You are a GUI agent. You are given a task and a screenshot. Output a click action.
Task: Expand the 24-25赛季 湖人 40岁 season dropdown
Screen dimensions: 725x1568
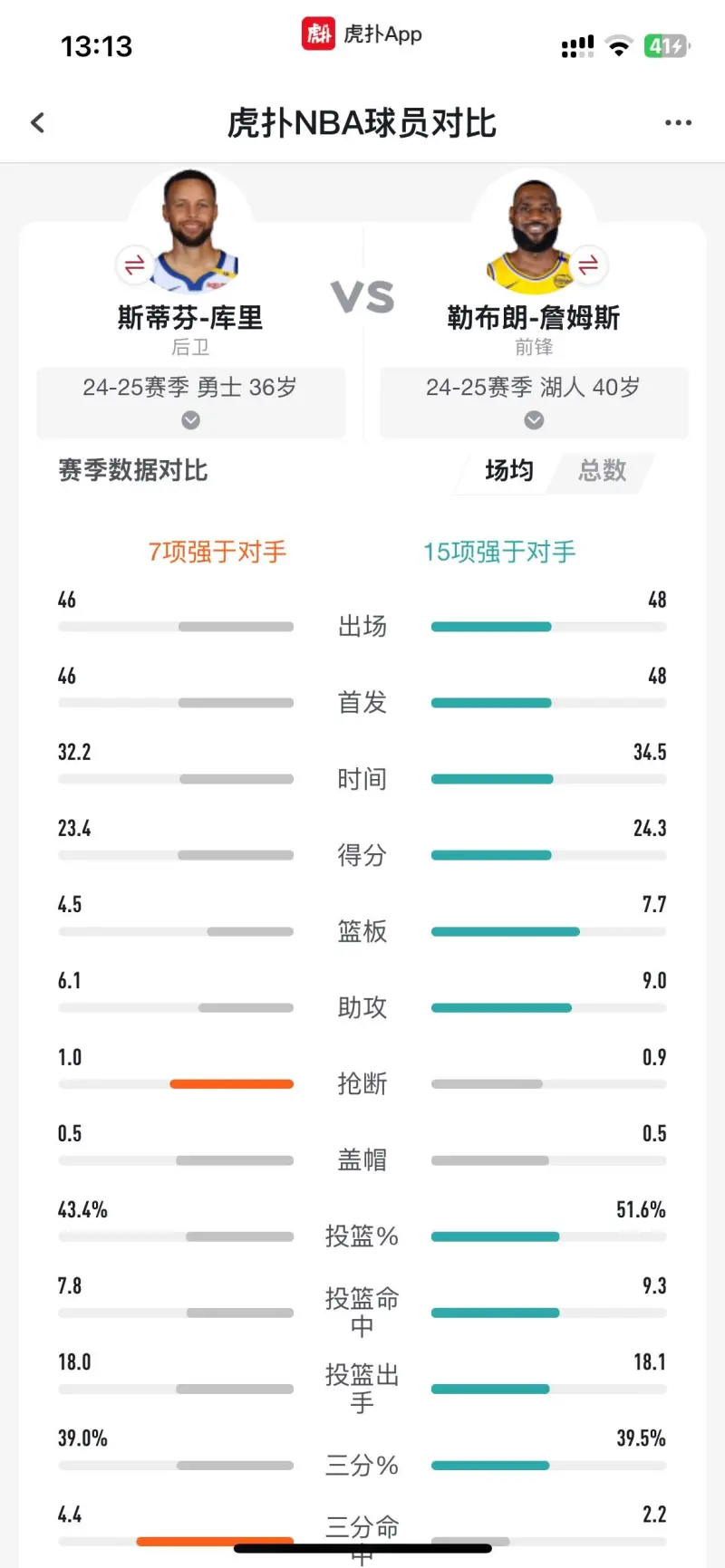click(x=534, y=402)
